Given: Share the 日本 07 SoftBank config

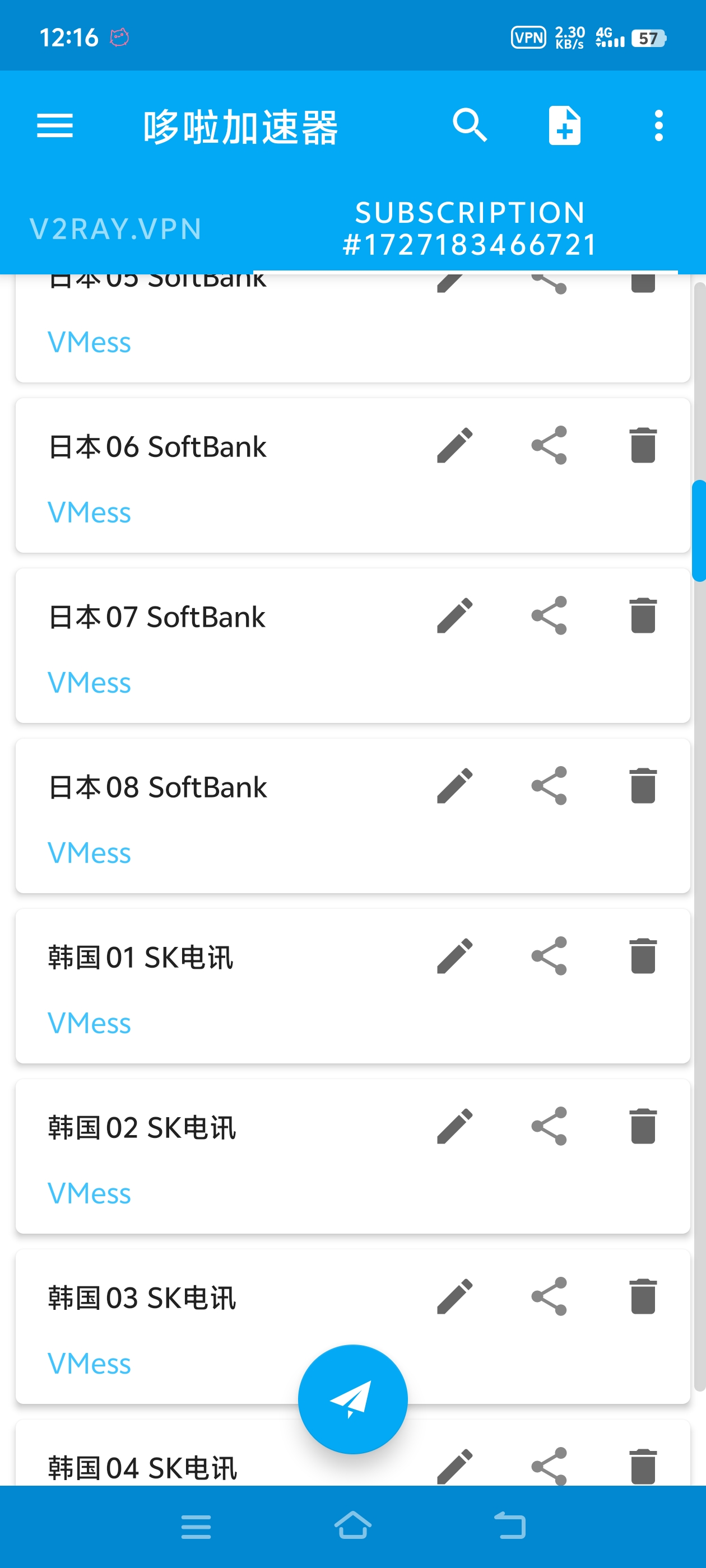Looking at the screenshot, I should point(549,615).
